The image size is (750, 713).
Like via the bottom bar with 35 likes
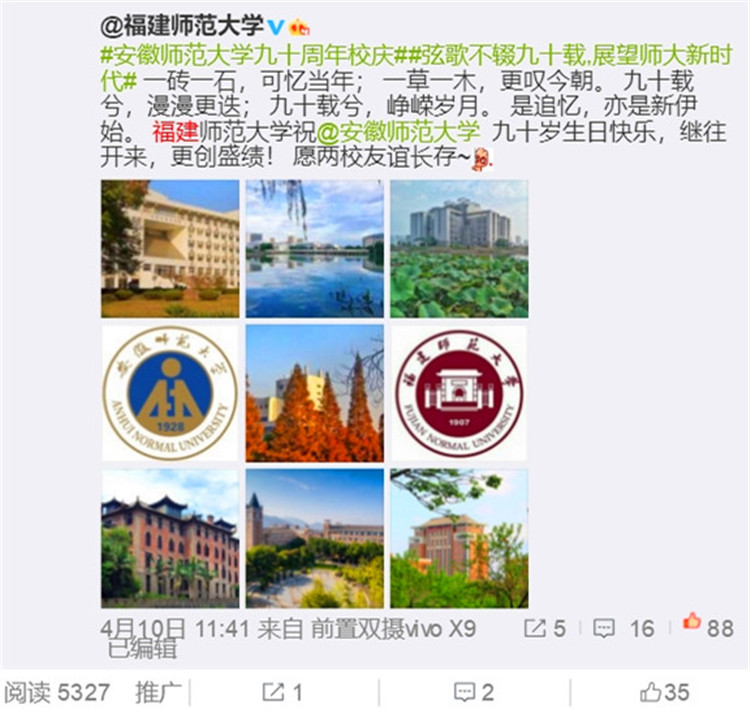(665, 691)
